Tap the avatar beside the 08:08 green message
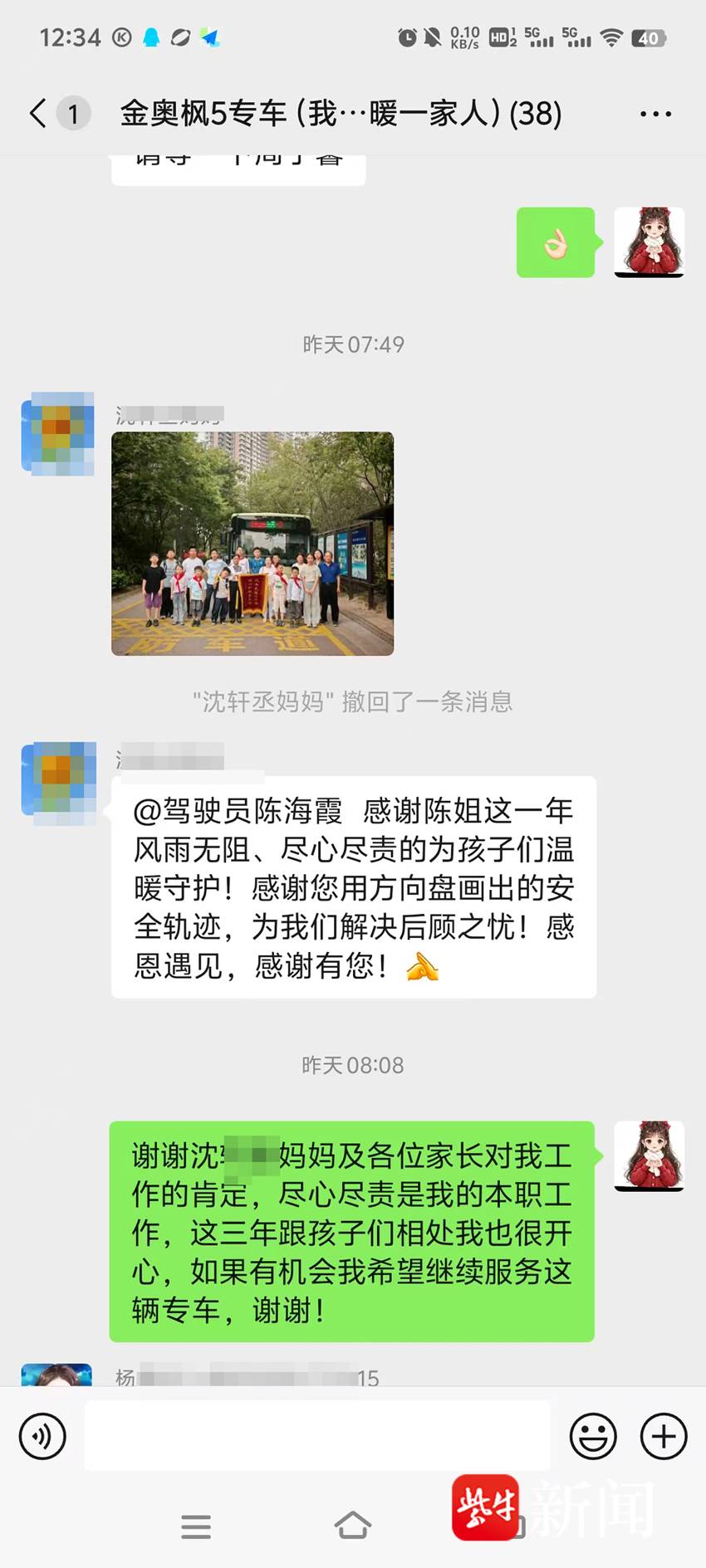The image size is (706, 1568). [x=649, y=1156]
